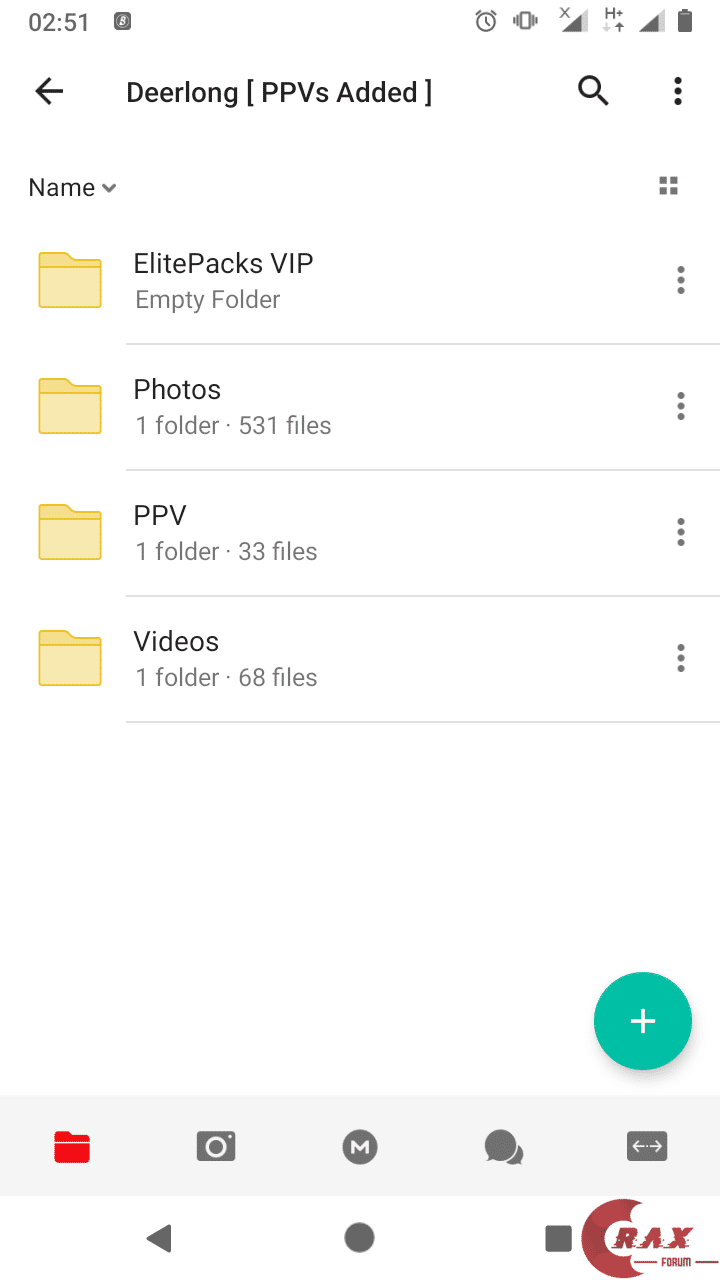Go to the MEGA home tab
Viewport: 720px width, 1280px height.
(360, 1147)
